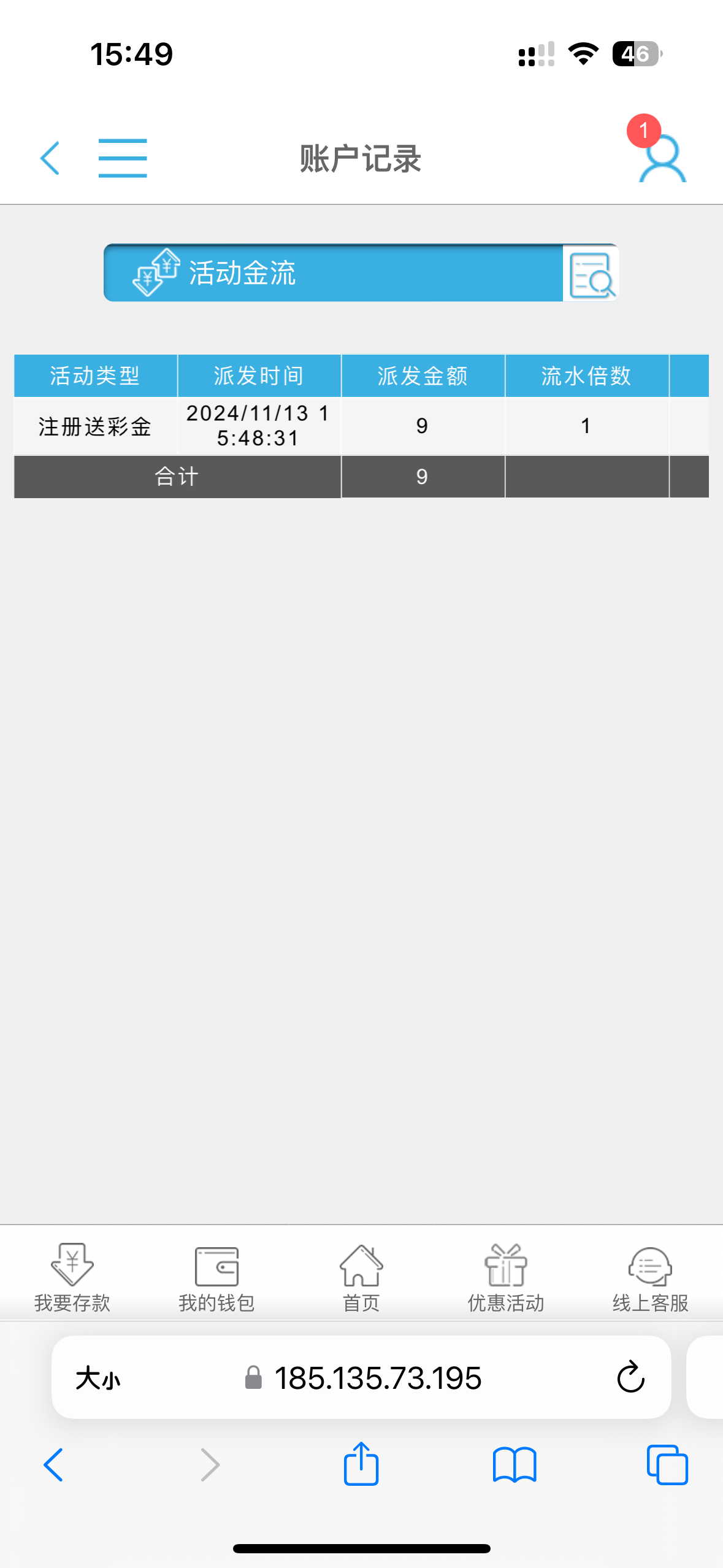Go to 我要存款 deposit tab
Screen dimensions: 723x1568
tap(72, 1276)
